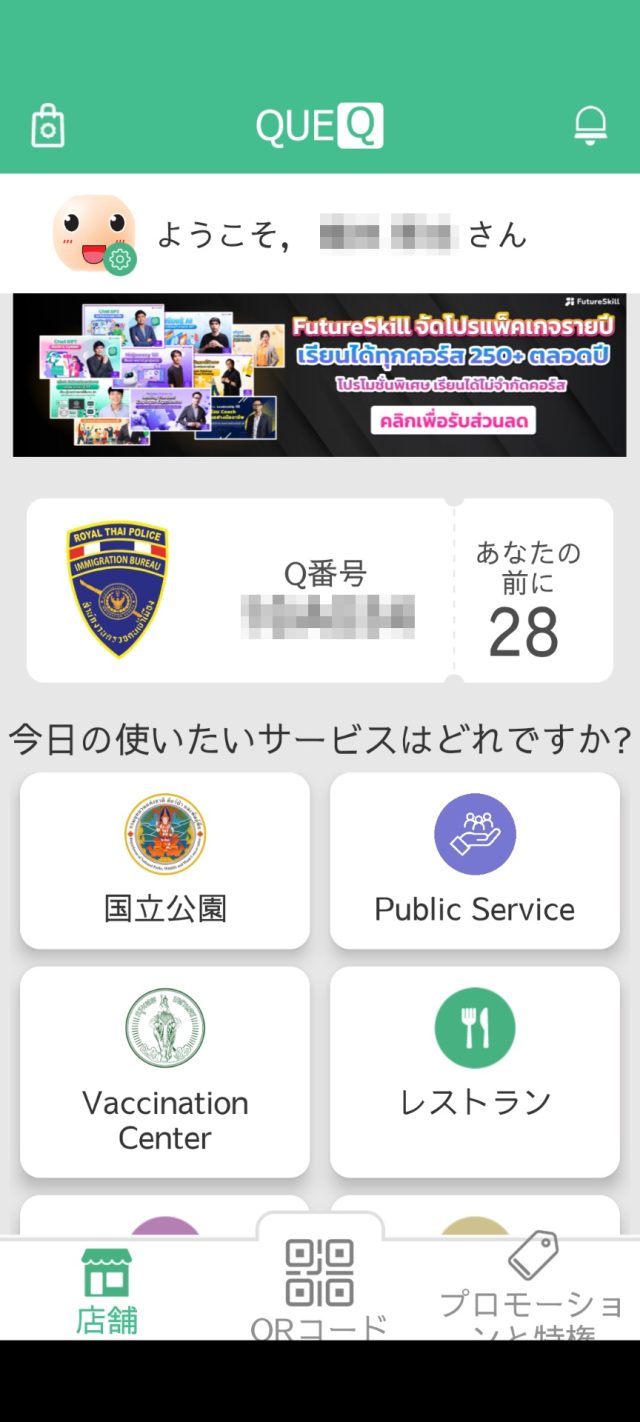View the Immigration Bureau queue ticket
Screen dimensions: 640x1422
point(320,590)
